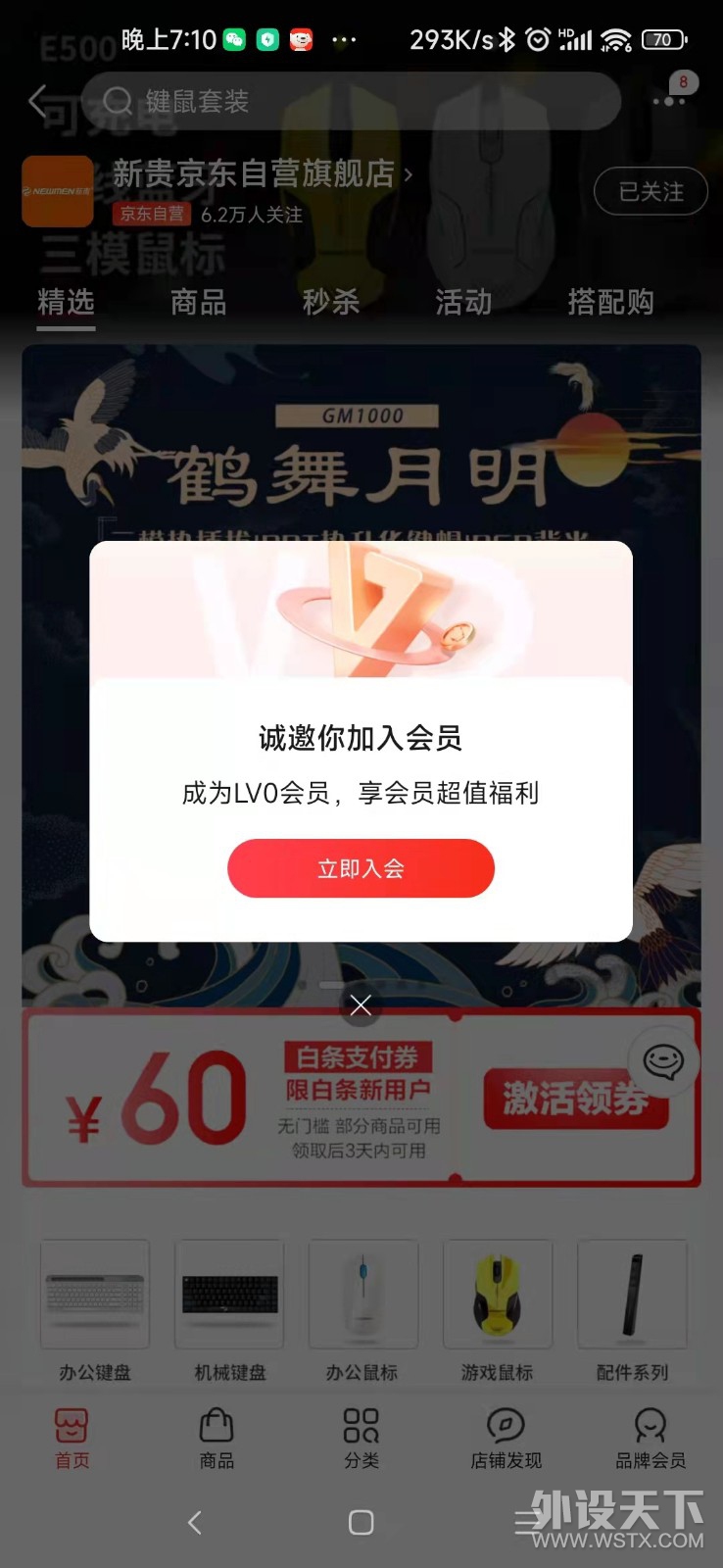Screen dimensions: 723x1568
Task: Select the 搭配购 tab
Action: coord(610,302)
